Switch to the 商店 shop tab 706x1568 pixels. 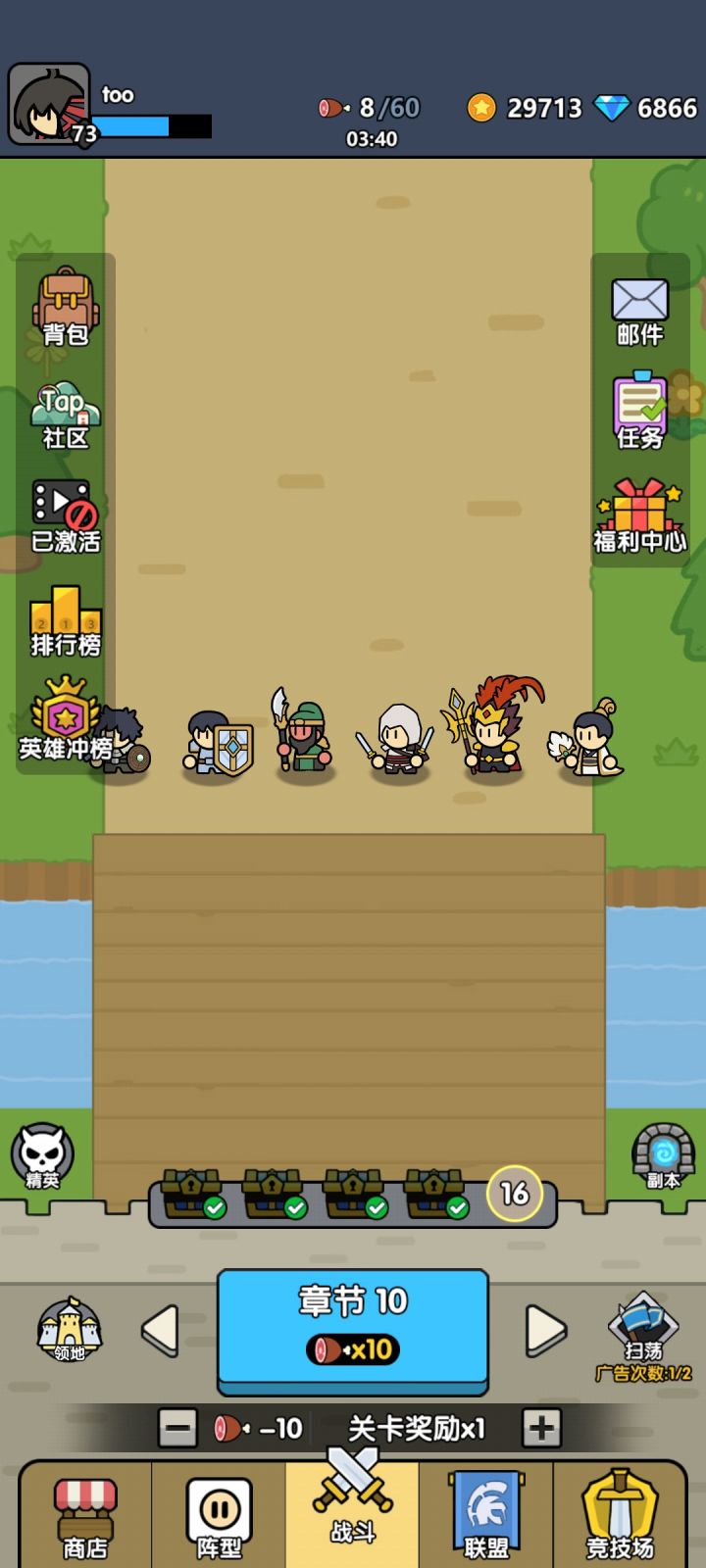tap(84, 1514)
